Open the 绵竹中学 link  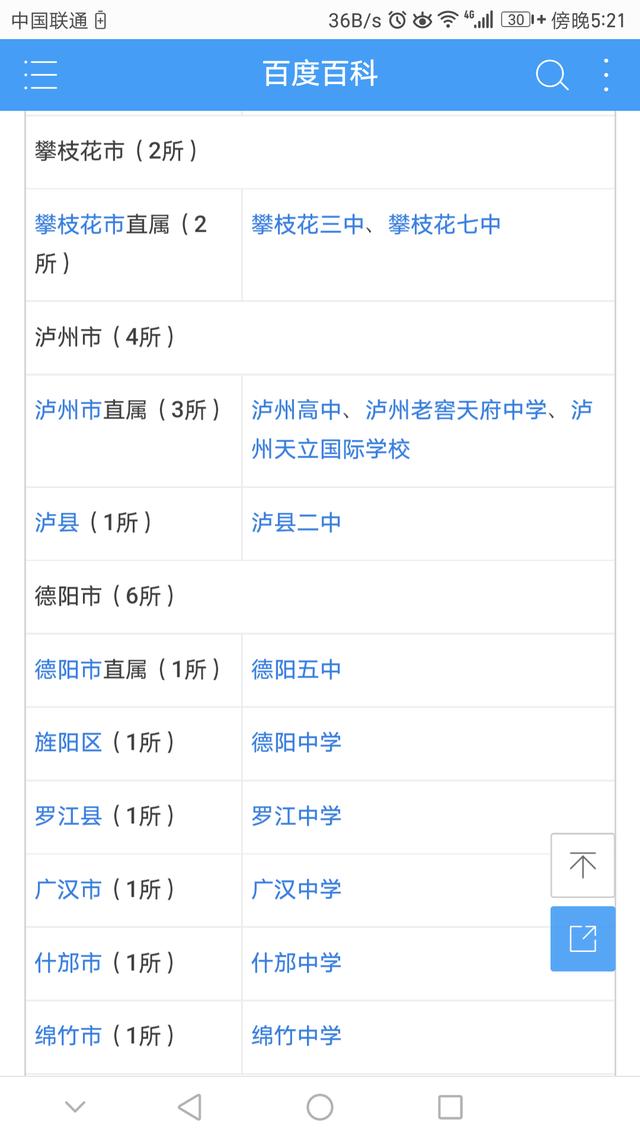(296, 1036)
